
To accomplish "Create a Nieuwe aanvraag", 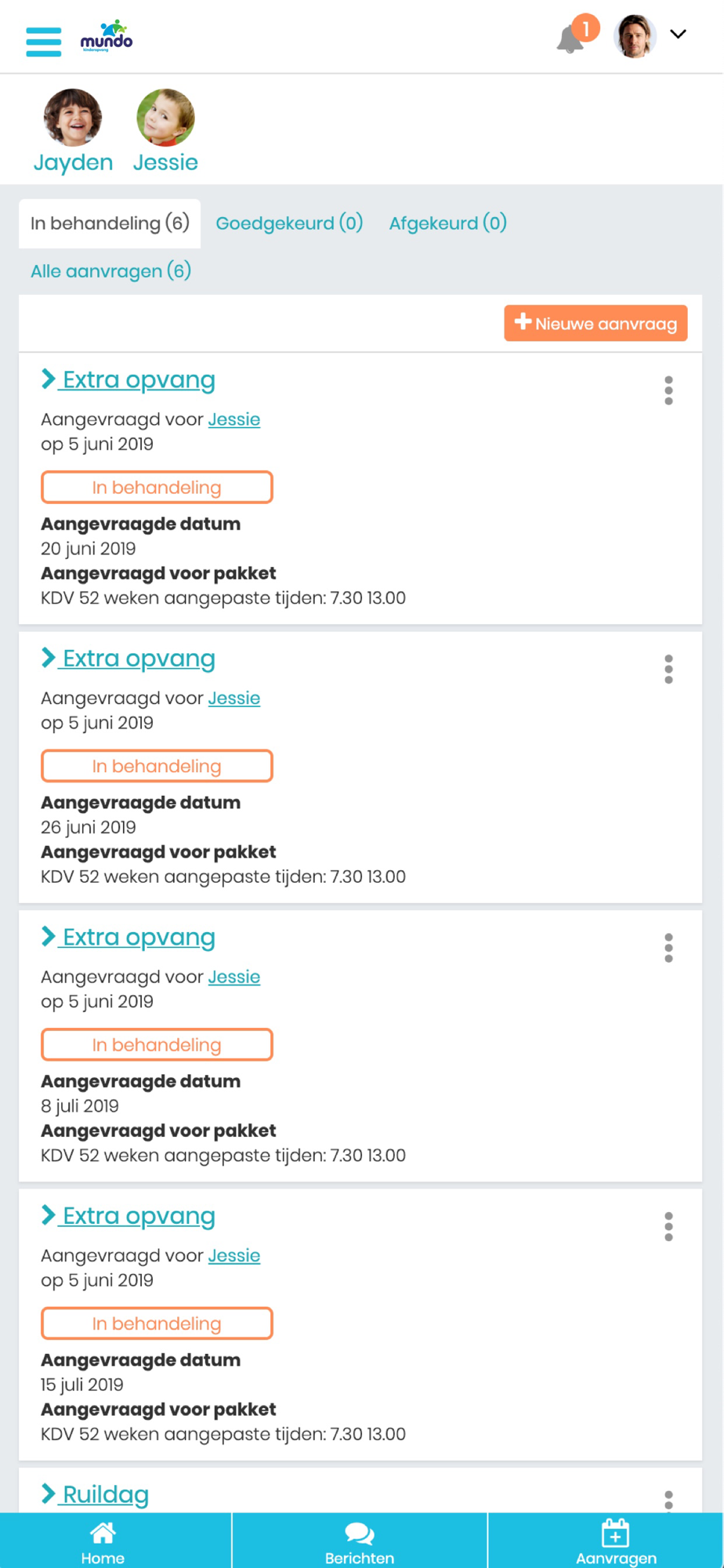I will (595, 323).
